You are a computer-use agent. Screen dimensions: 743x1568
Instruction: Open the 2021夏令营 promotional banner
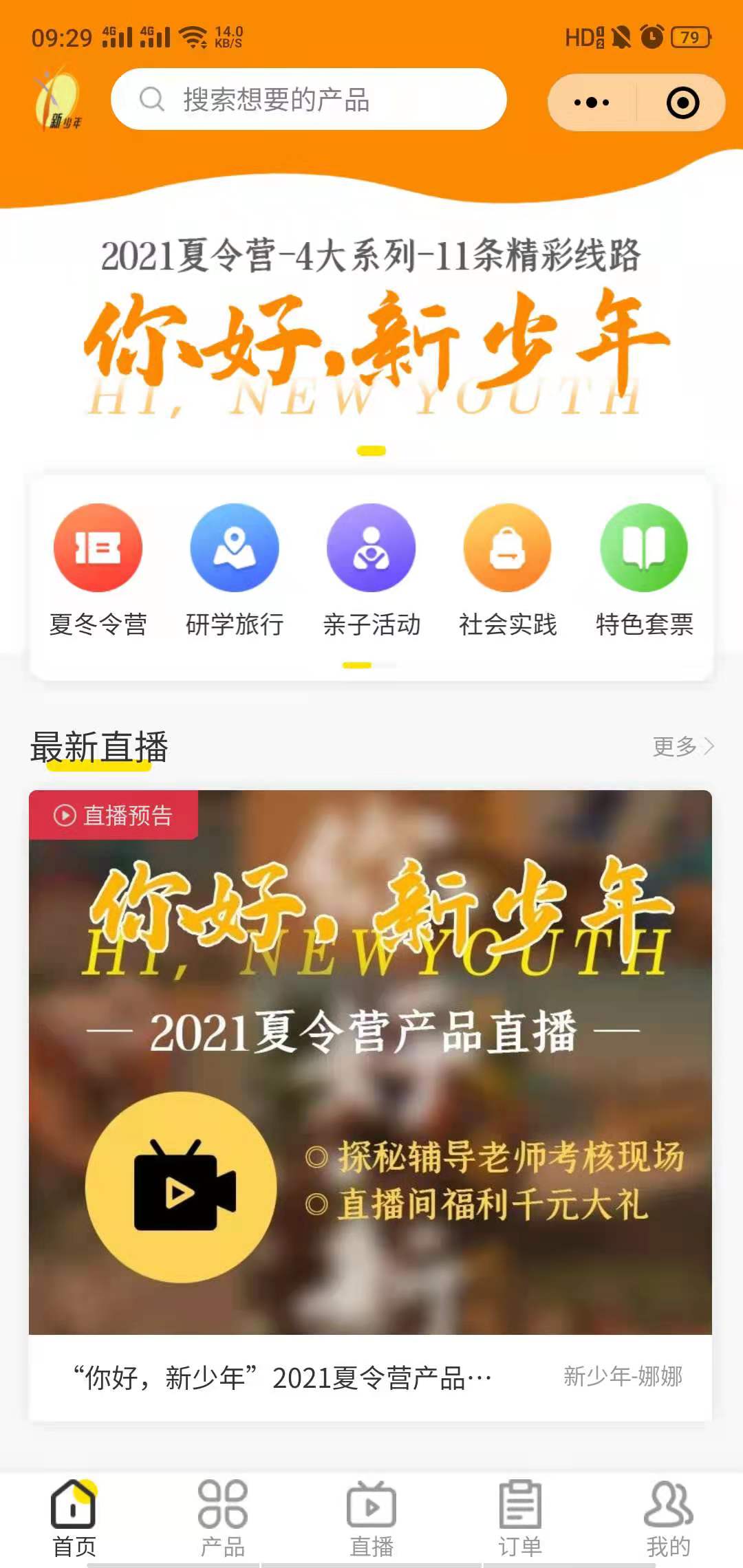[x=371, y=330]
